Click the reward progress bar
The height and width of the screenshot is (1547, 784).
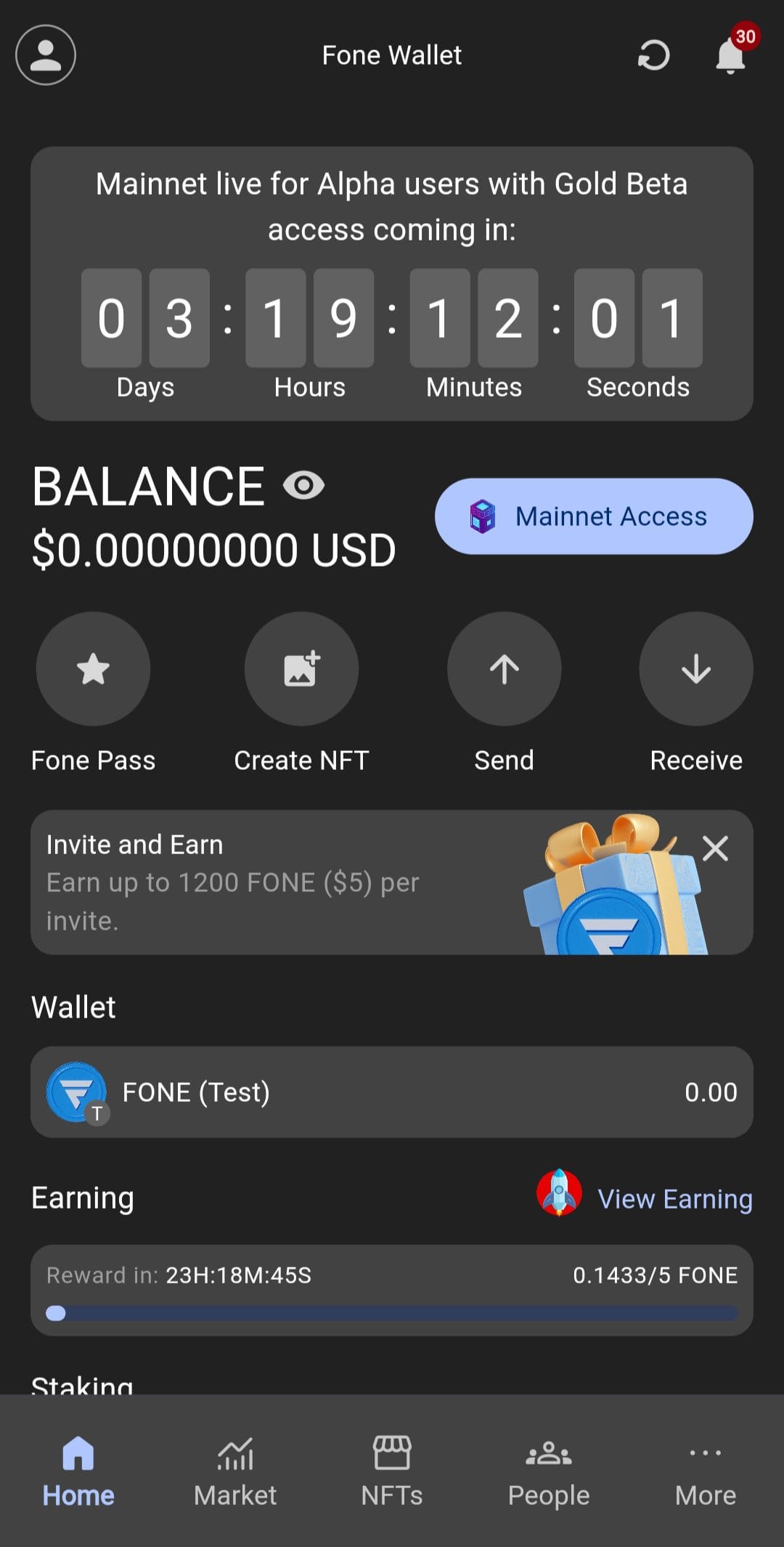(392, 1313)
